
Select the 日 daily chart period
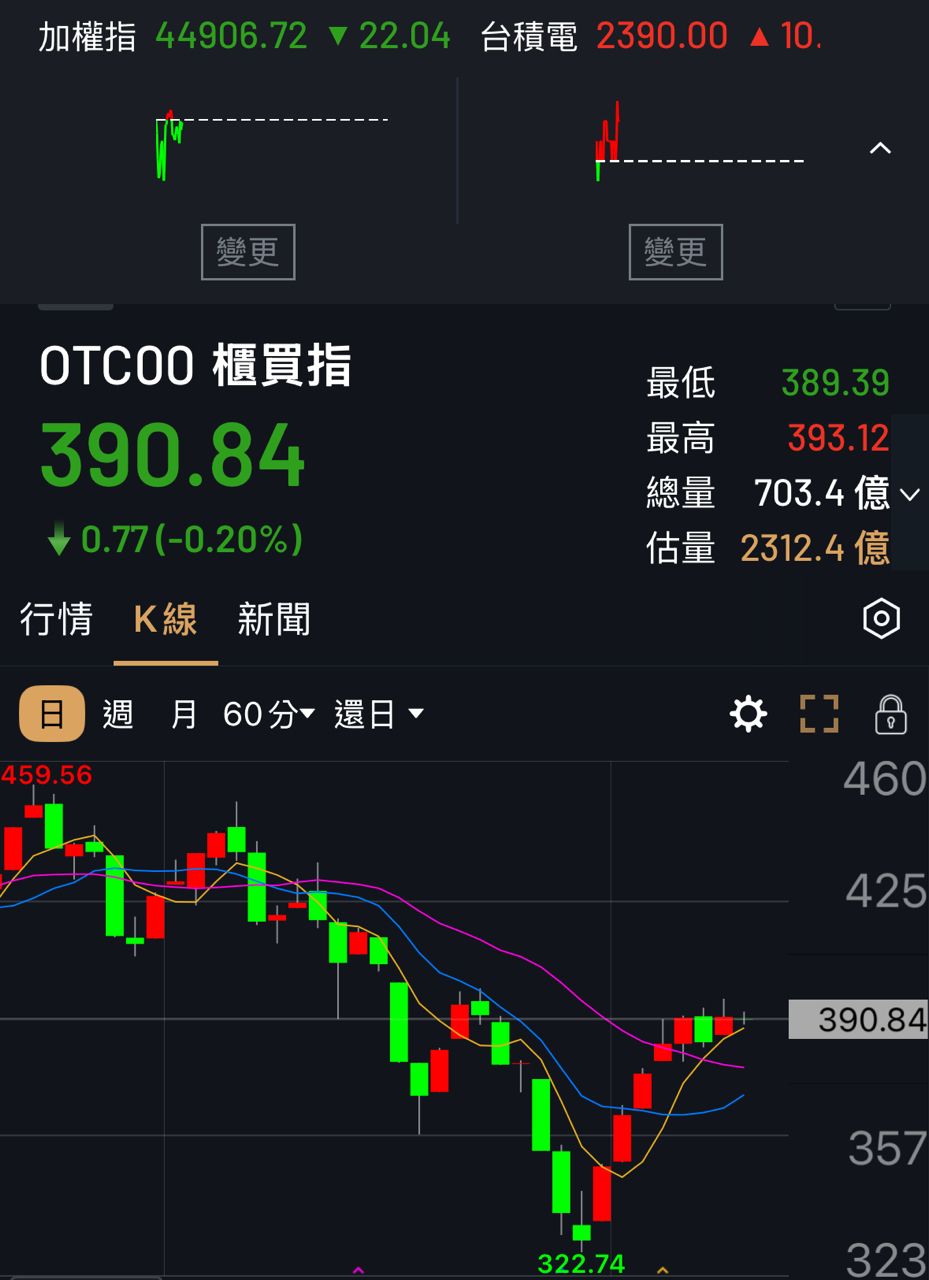(x=52, y=715)
